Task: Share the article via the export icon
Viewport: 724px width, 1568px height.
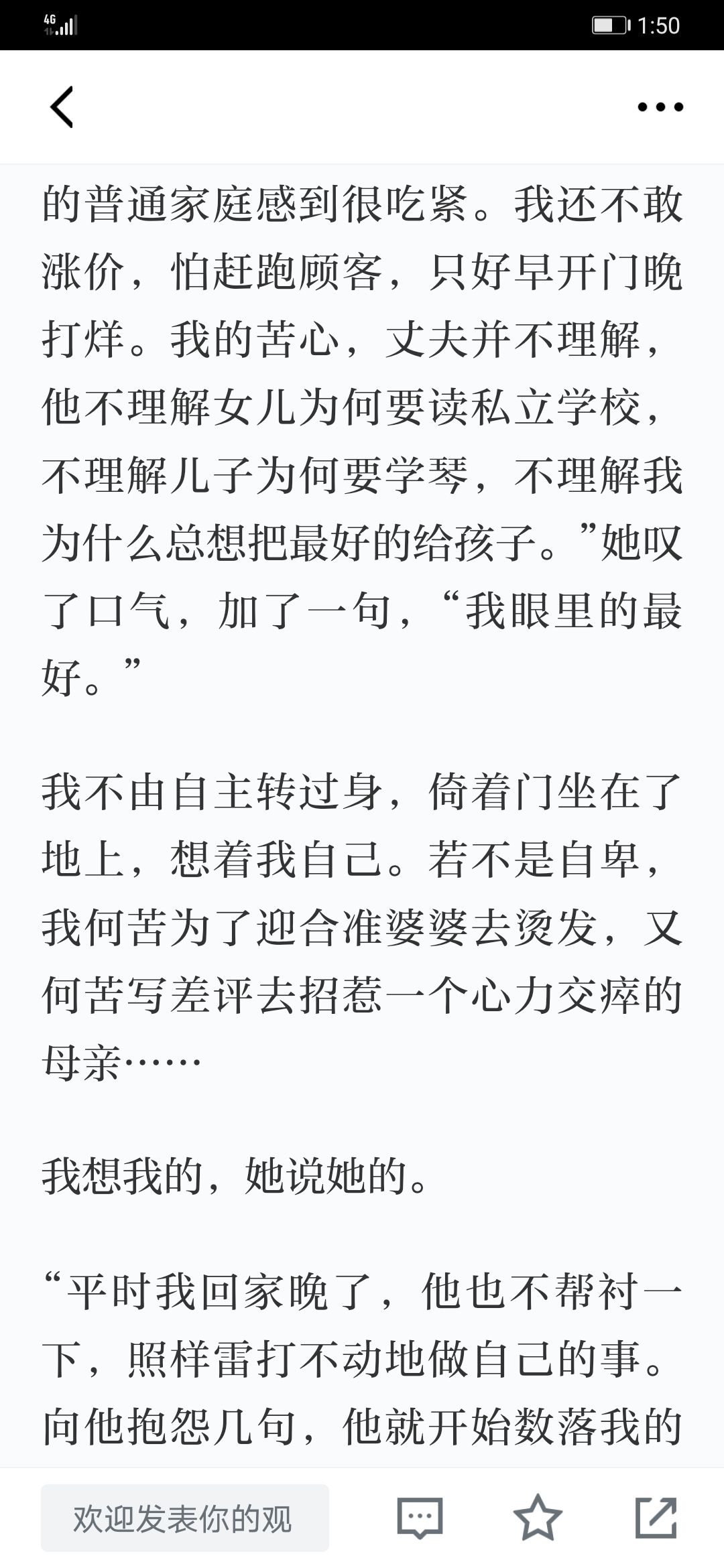Action: click(x=656, y=1517)
